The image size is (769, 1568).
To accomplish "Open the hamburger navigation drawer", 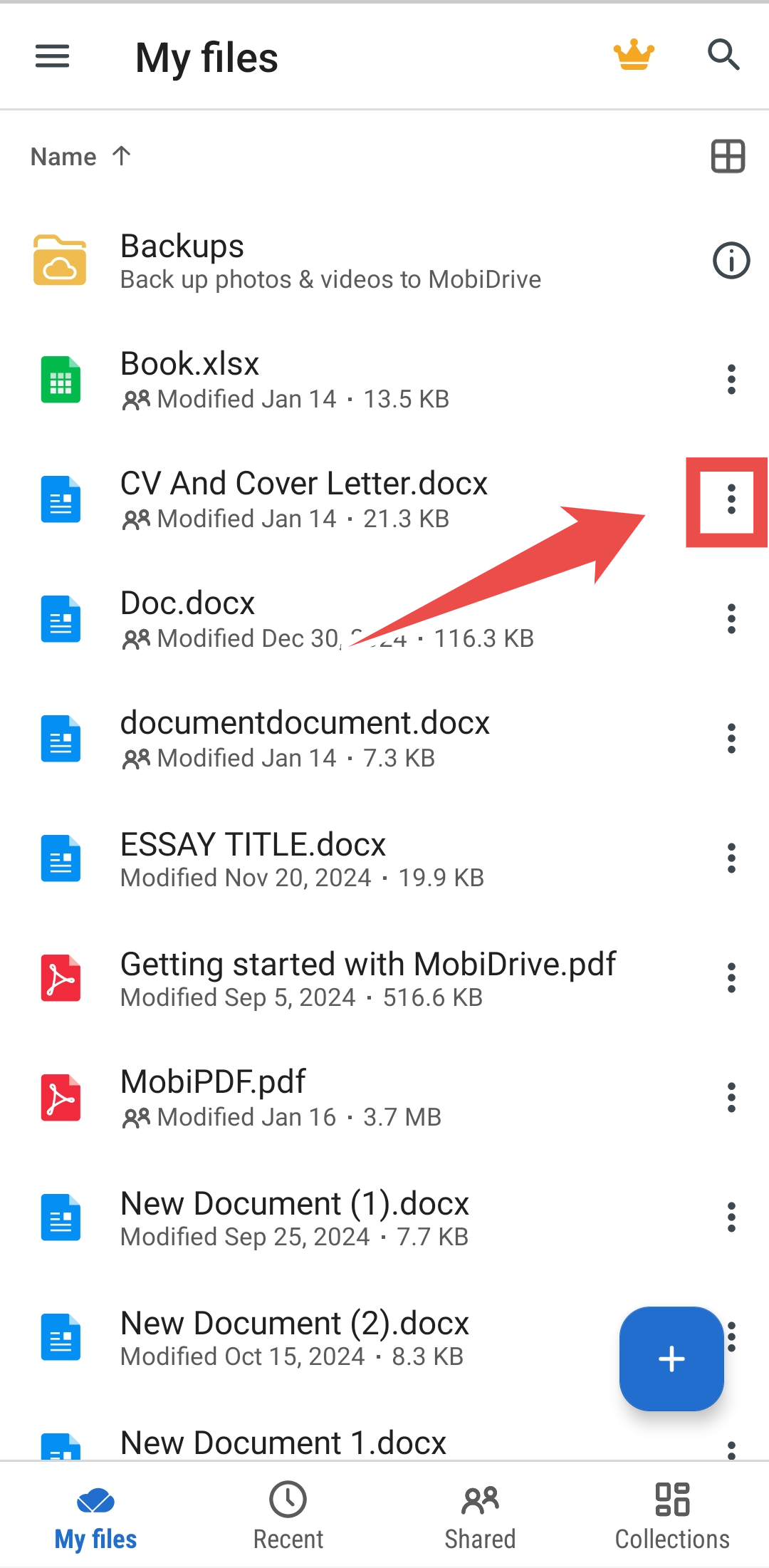I will tap(53, 56).
